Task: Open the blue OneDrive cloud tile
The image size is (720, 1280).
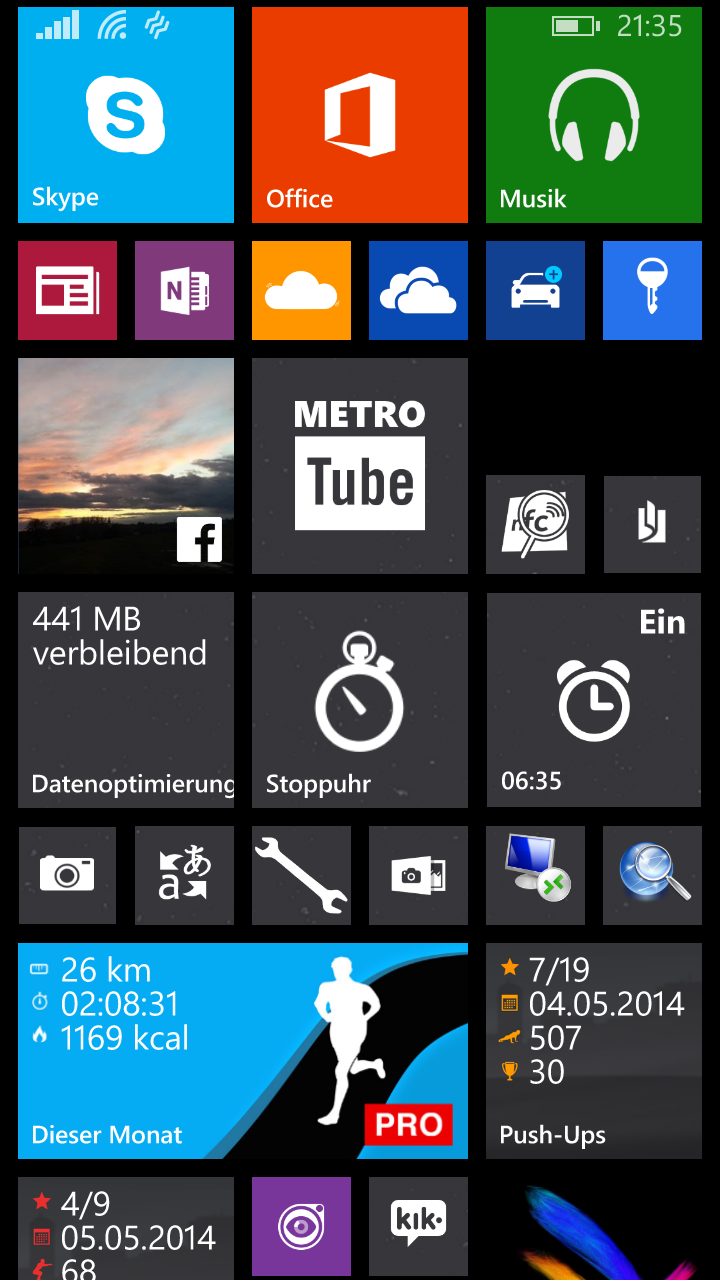Action: click(418, 290)
